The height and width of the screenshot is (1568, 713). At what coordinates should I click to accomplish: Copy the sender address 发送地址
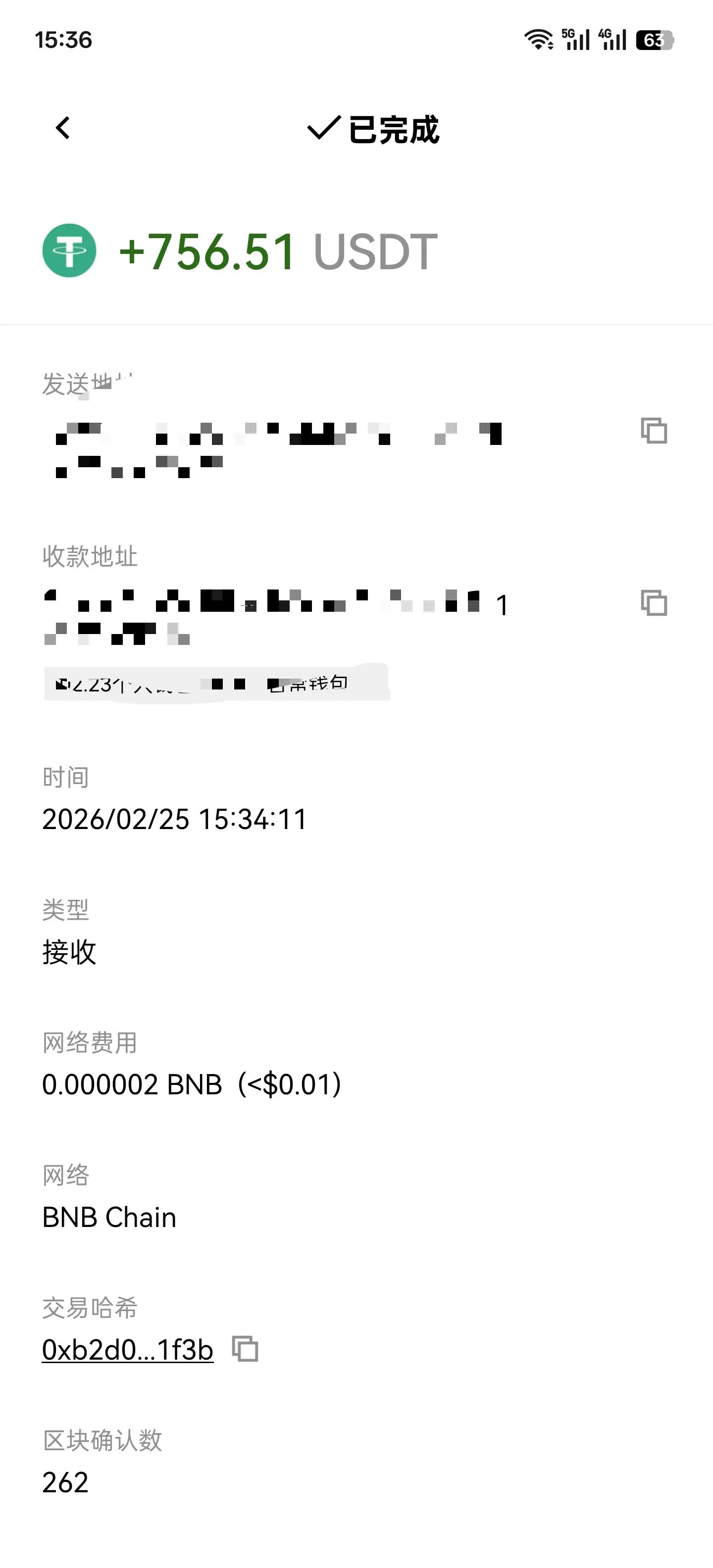pos(653,431)
